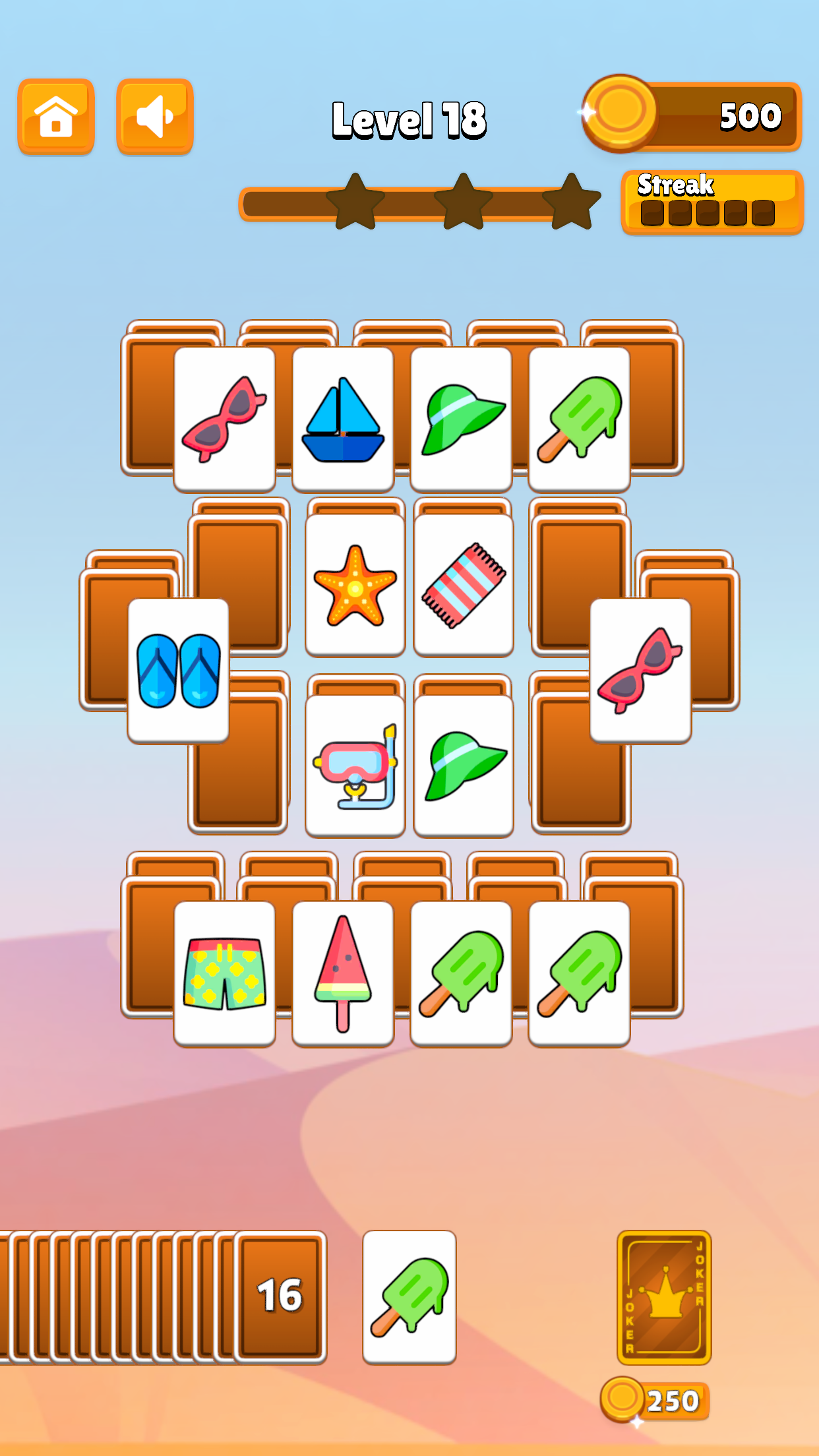This screenshot has width=819, height=1456.
Task: Return to the home menu
Action: click(x=56, y=117)
